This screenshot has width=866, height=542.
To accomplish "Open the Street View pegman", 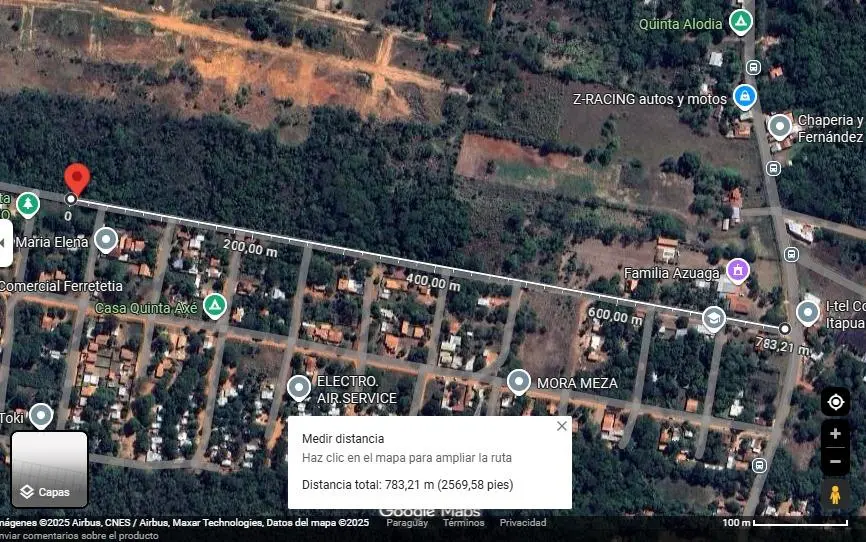I will 835,494.
